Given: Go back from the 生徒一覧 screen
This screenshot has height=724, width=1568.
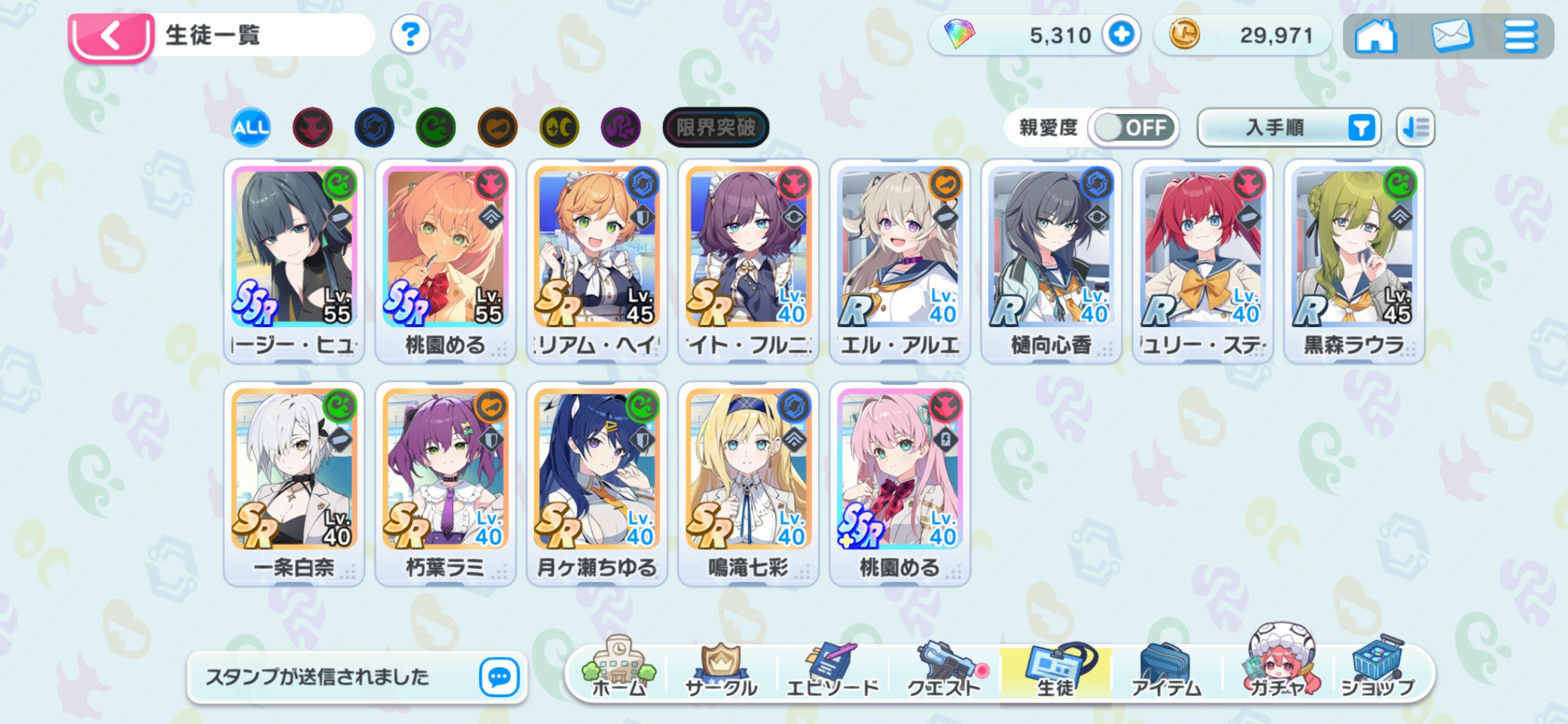Looking at the screenshot, I should click(x=111, y=36).
